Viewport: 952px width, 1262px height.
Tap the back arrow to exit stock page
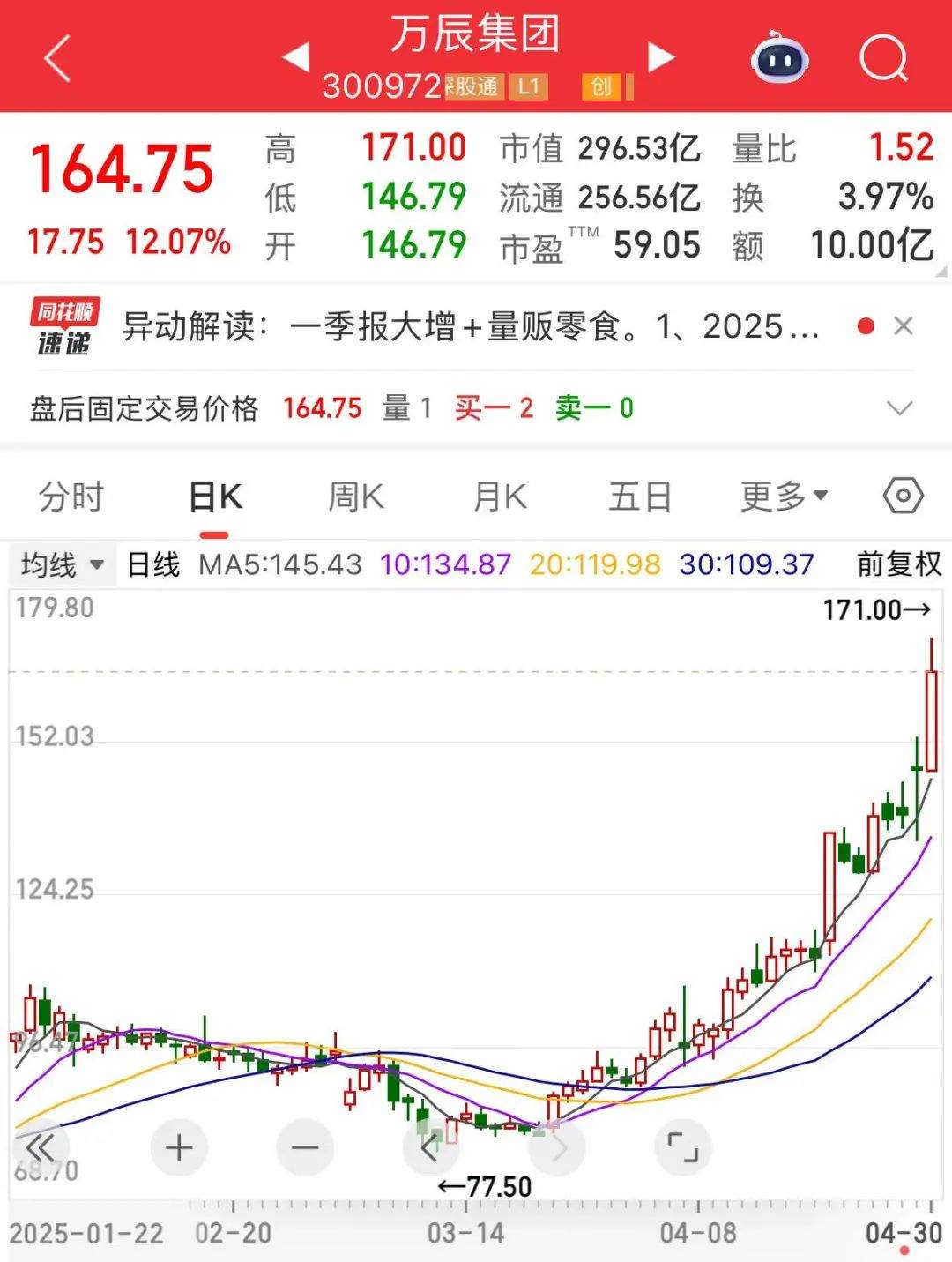click(53, 56)
